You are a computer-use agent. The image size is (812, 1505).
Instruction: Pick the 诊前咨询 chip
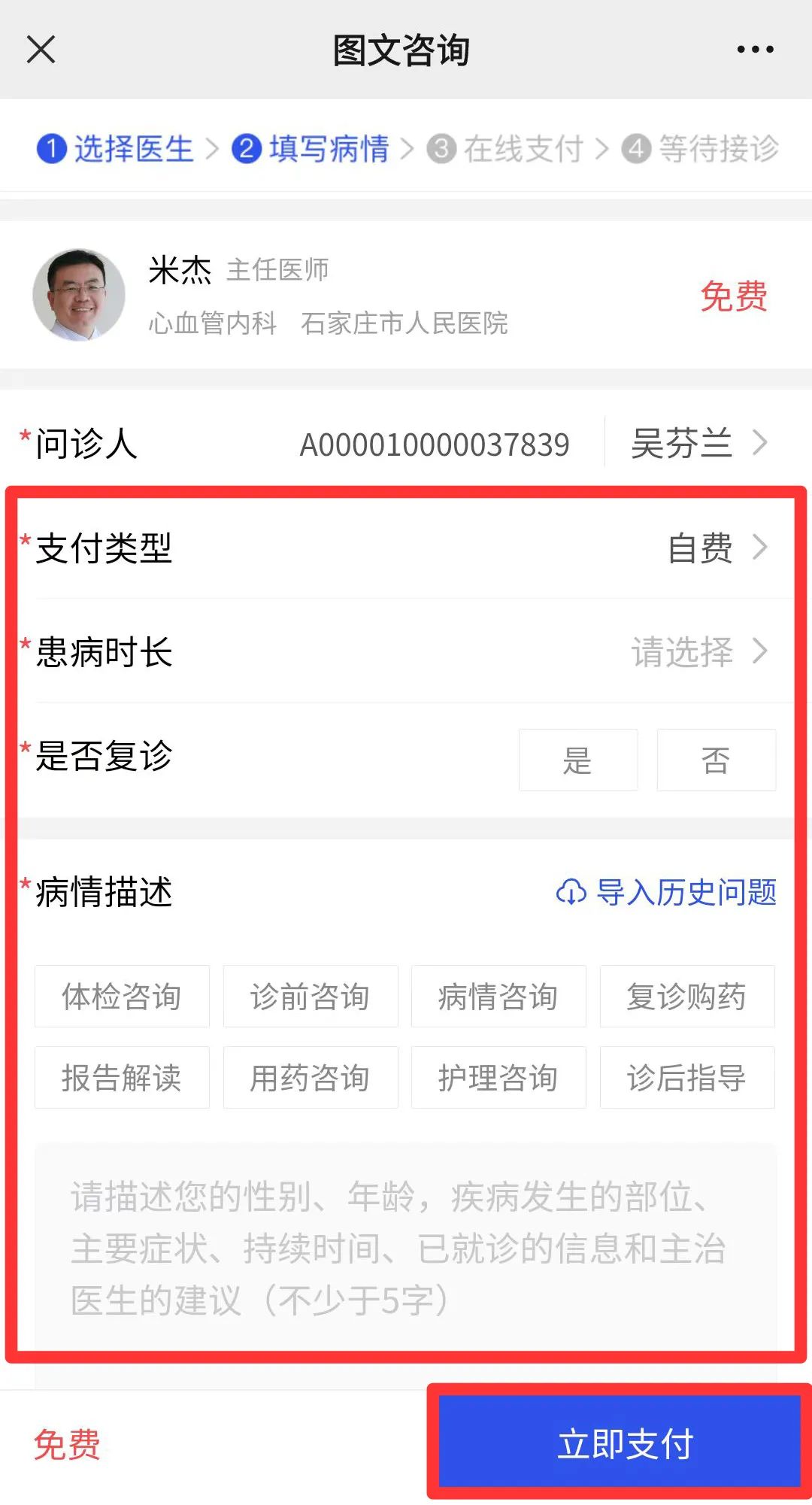[310, 997]
